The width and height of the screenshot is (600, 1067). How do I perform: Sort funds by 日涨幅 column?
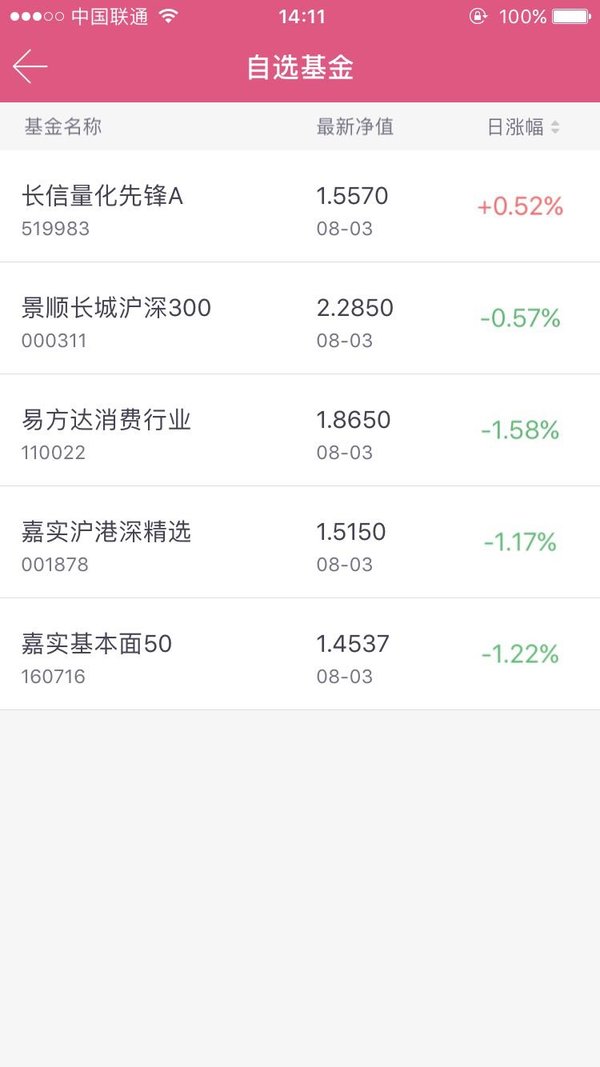[523, 127]
